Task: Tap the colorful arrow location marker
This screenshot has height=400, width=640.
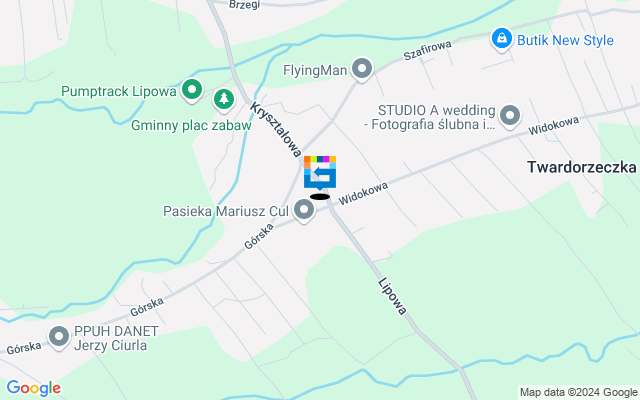Action: coord(320,173)
